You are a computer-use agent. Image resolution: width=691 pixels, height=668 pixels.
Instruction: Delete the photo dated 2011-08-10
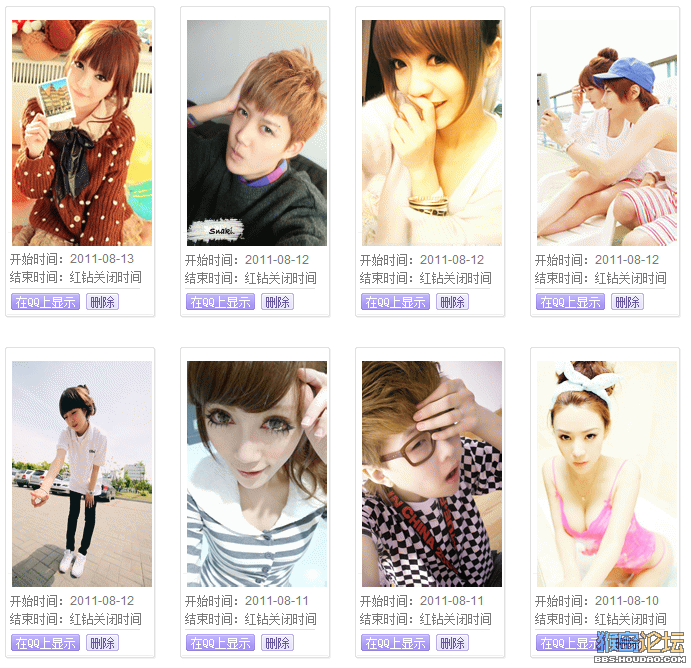tap(627, 643)
